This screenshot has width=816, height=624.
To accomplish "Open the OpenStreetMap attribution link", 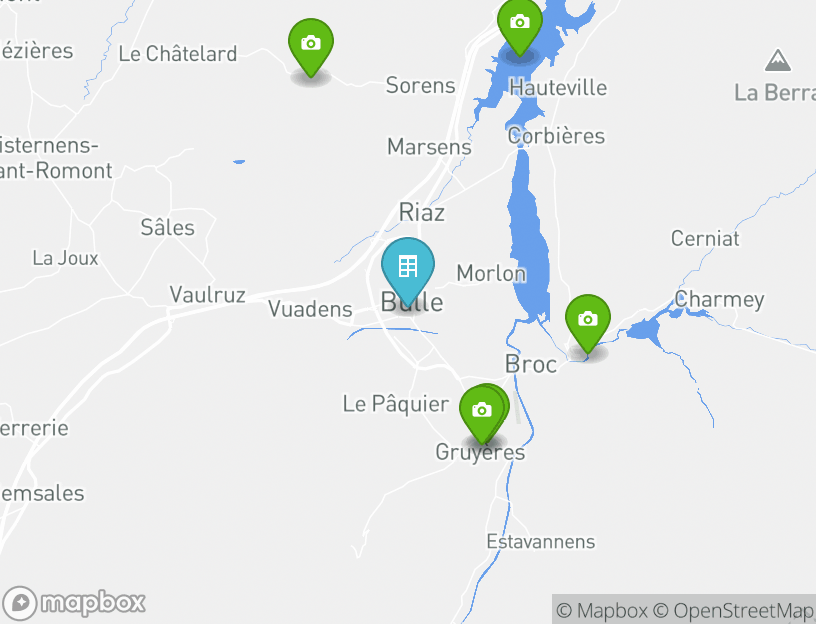I will [733, 610].
